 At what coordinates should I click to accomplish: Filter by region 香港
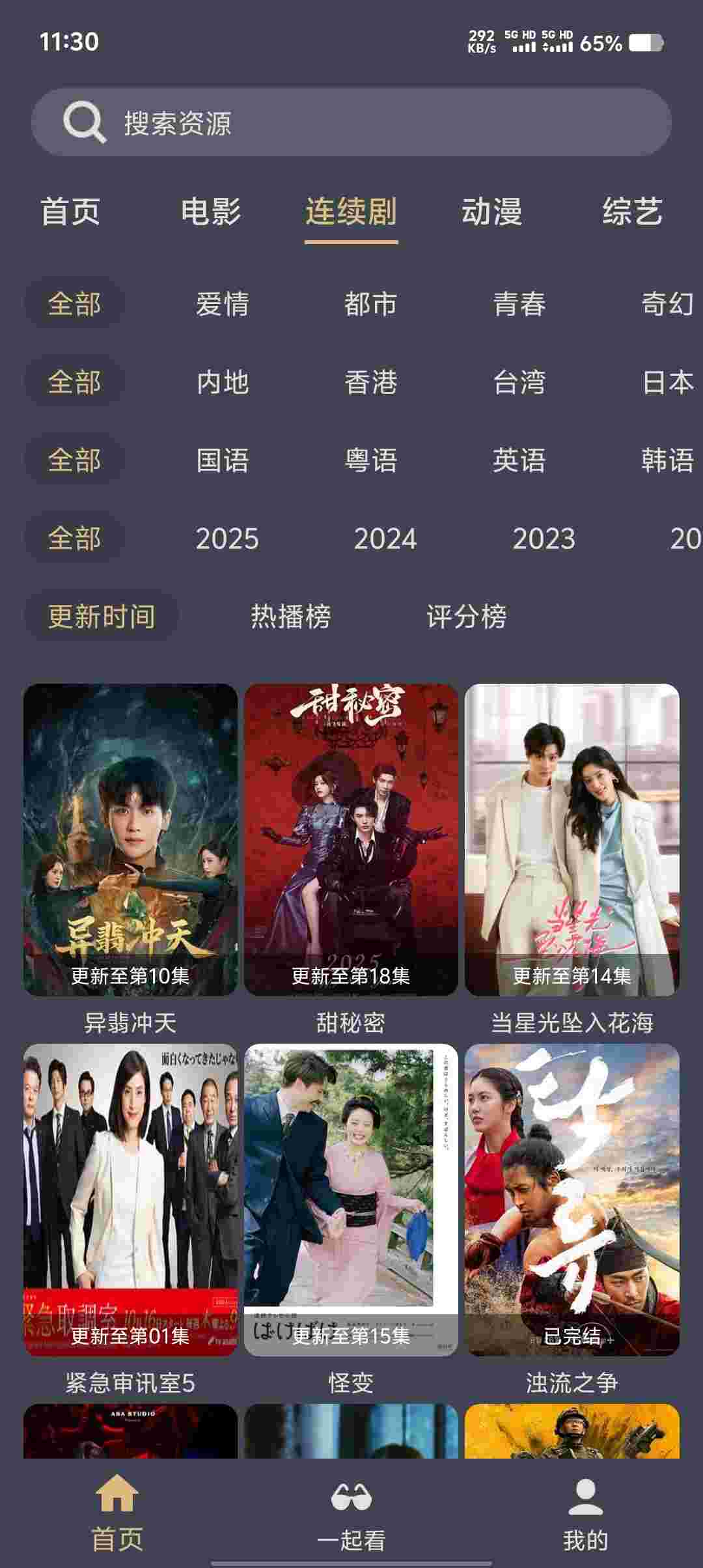point(370,382)
